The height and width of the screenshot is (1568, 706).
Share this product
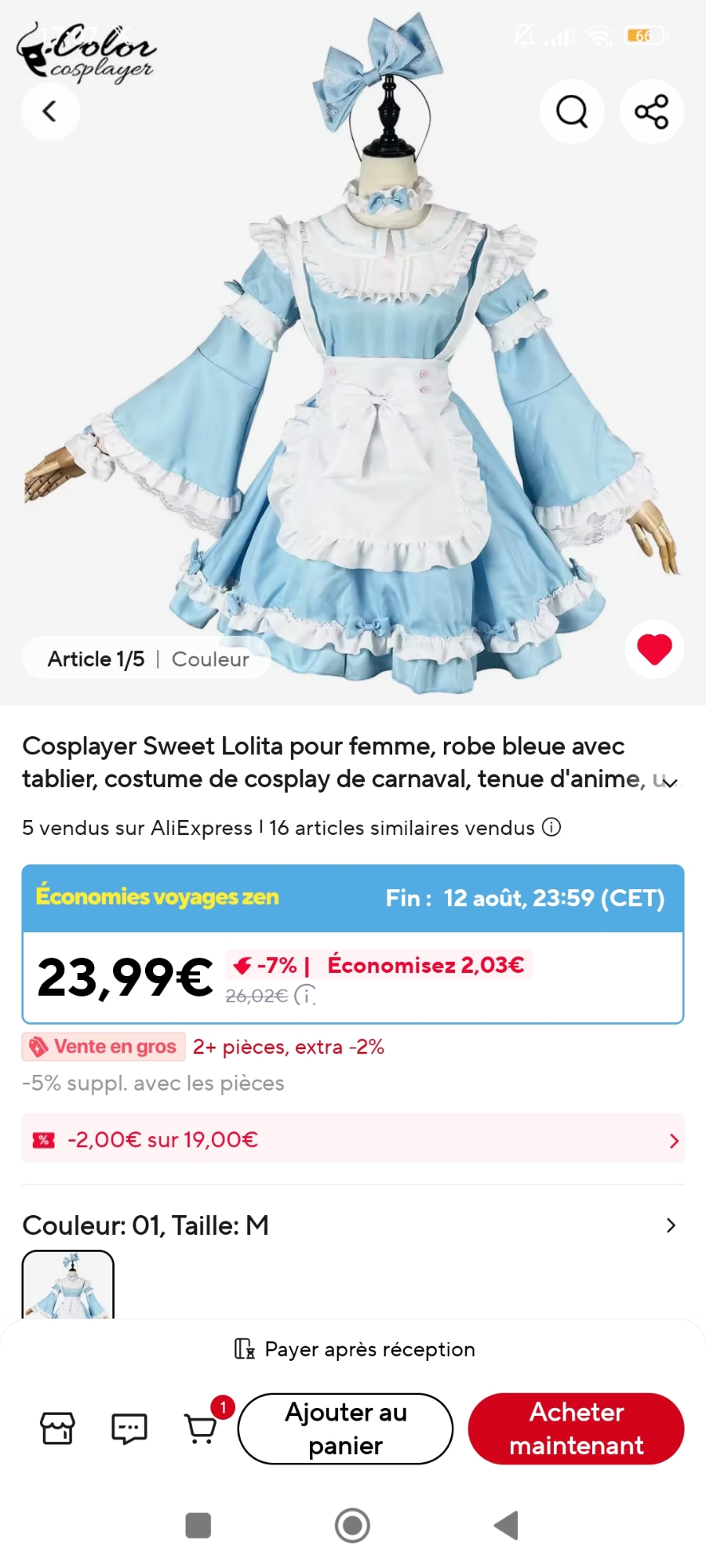coord(652,111)
